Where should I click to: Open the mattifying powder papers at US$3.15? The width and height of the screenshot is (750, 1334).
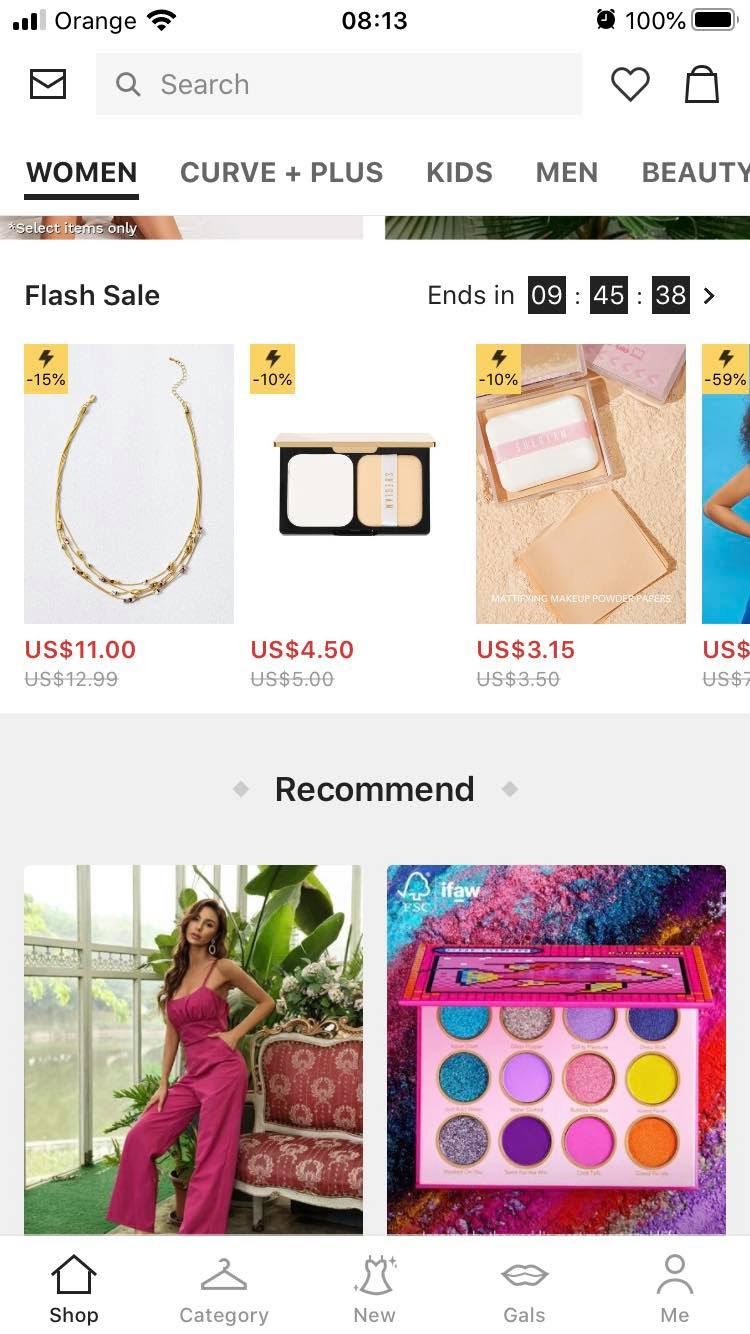[581, 484]
